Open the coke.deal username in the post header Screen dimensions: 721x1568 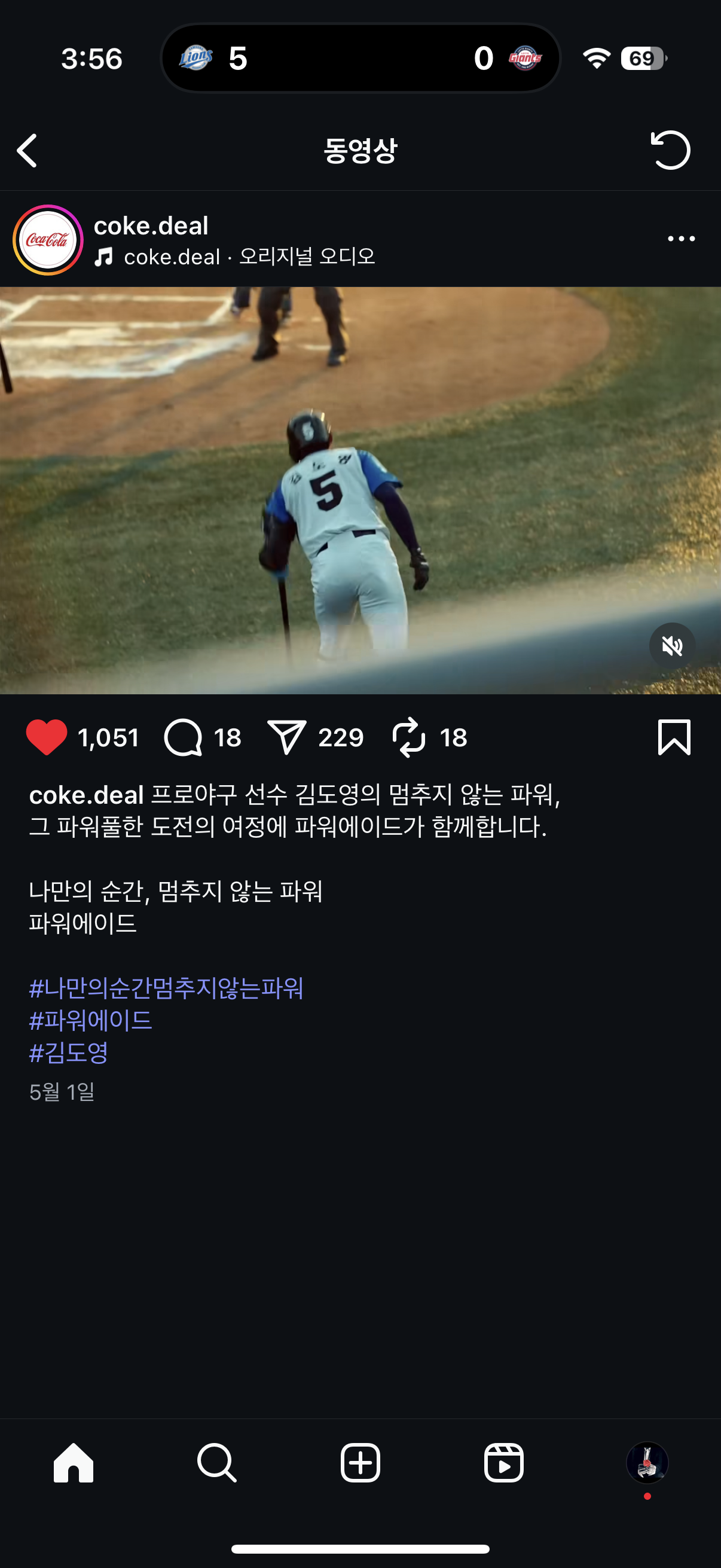tap(151, 226)
